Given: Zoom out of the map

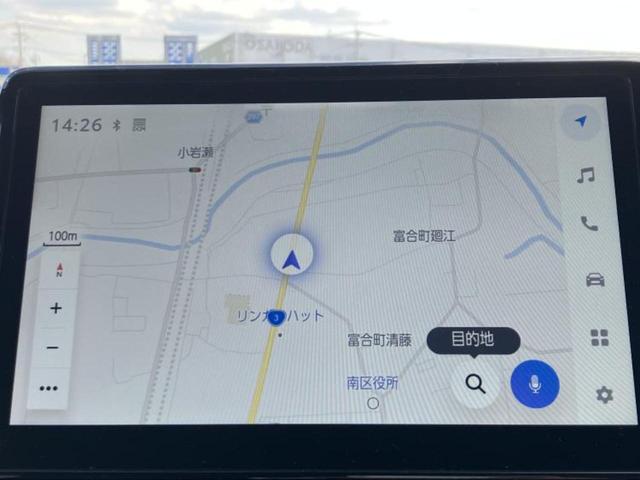Looking at the screenshot, I should coord(53,348).
